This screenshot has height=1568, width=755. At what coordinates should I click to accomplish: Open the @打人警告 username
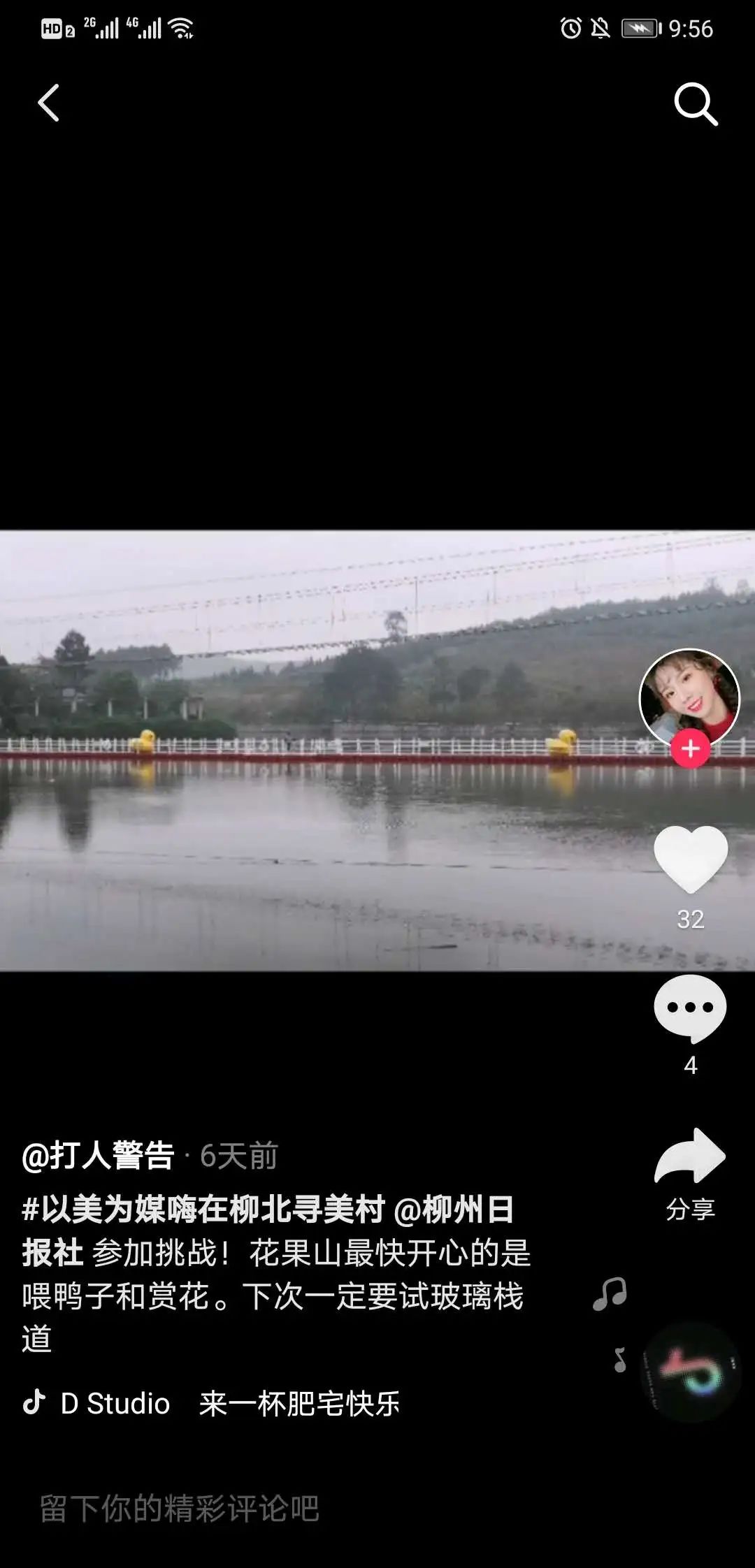pyautogui.click(x=98, y=1156)
